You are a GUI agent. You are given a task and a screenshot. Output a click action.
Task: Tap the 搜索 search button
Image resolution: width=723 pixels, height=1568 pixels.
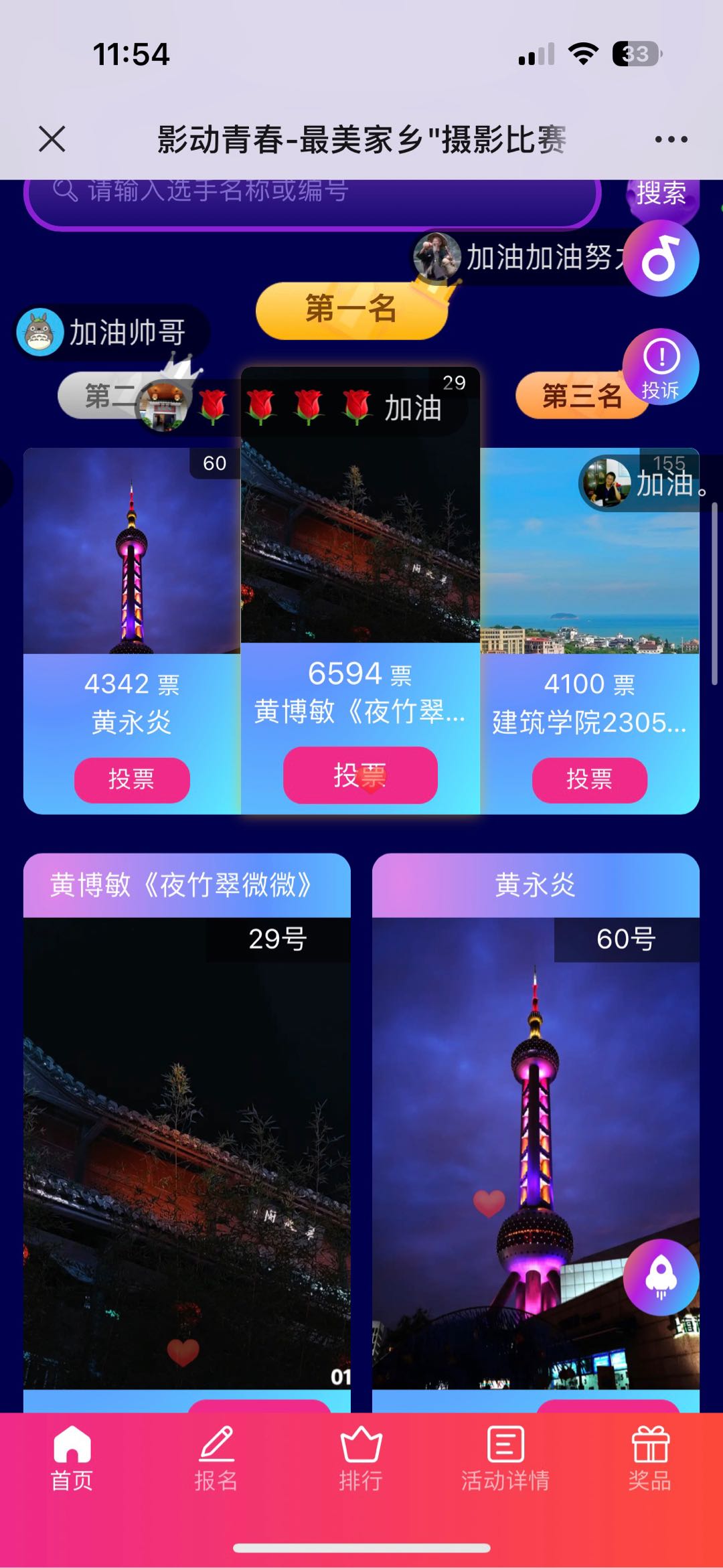pyautogui.click(x=663, y=193)
